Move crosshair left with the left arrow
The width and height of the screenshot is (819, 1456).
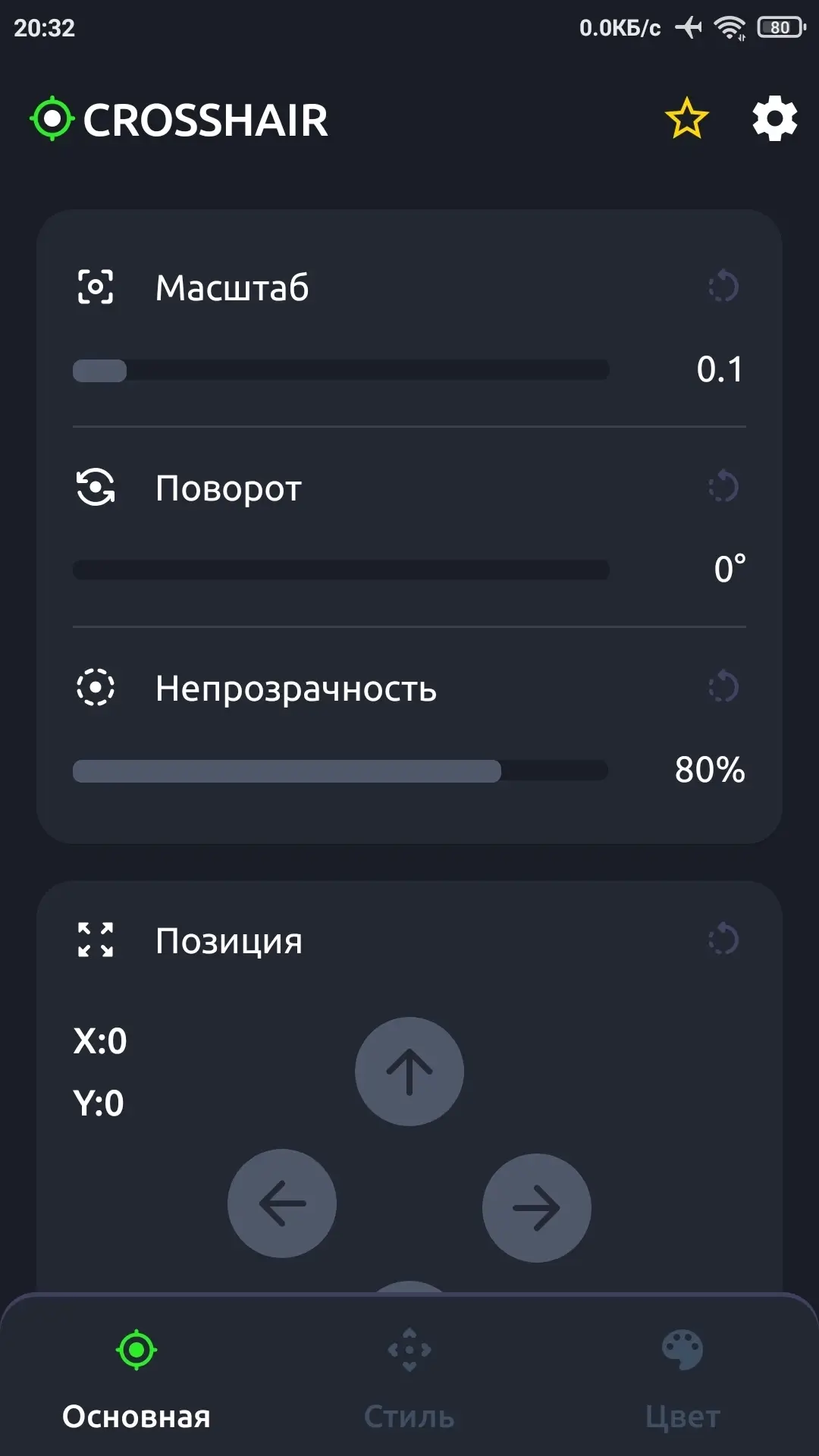[x=282, y=1203]
